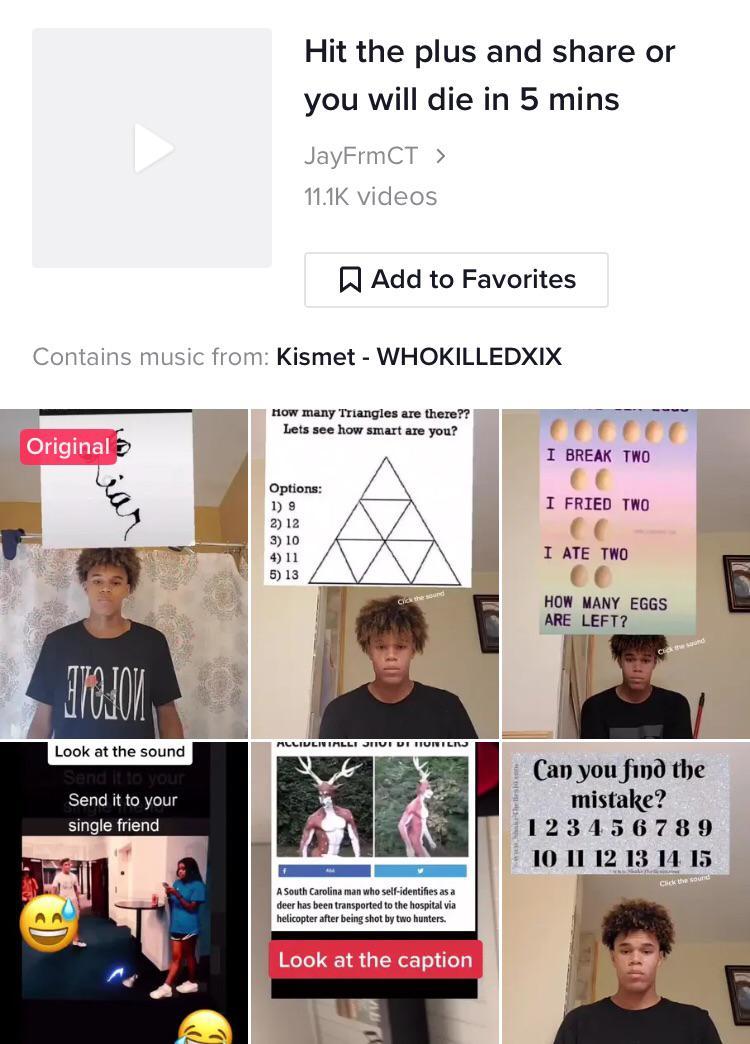Viewport: 750px width, 1044px height.
Task: Play the sound preview thumbnail
Action: (x=152, y=148)
